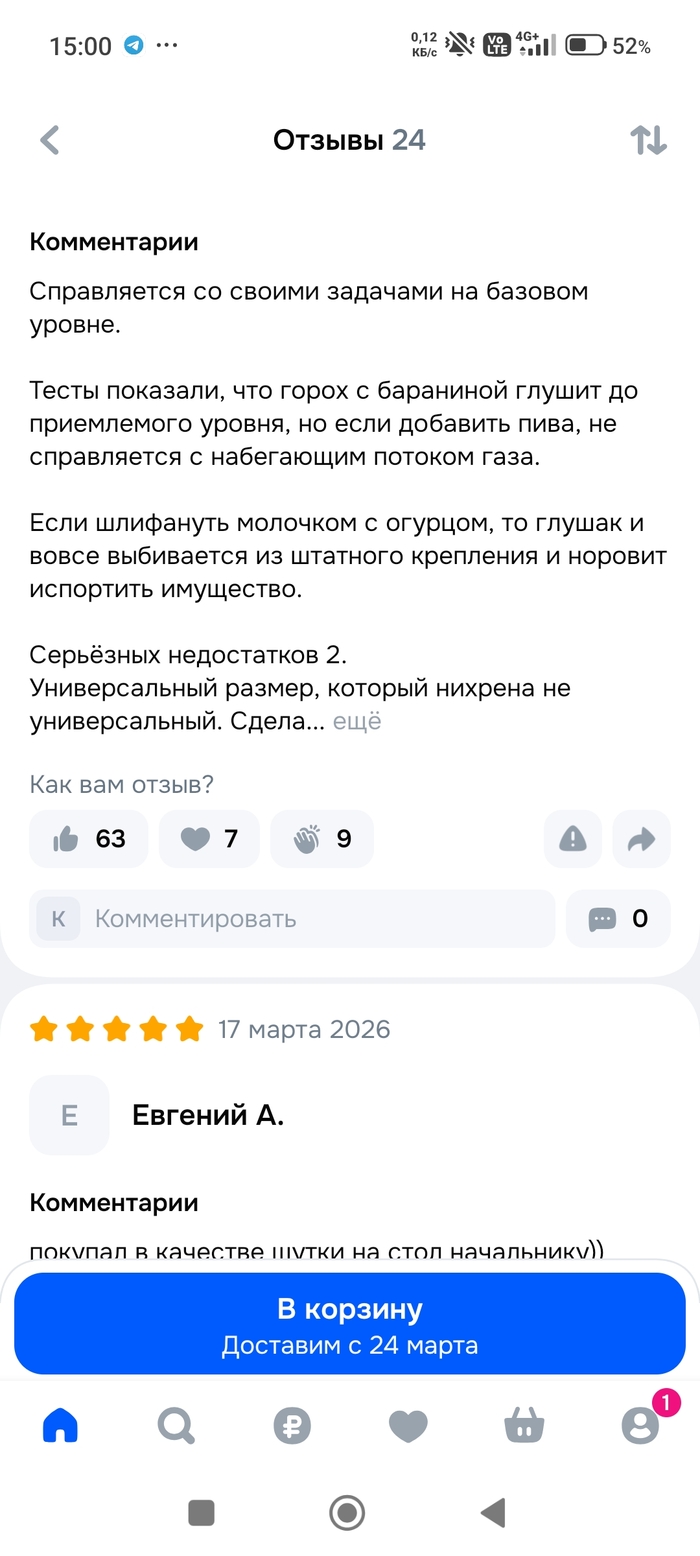Tap the system back button
The width and height of the screenshot is (700, 1556).
(x=492, y=1512)
